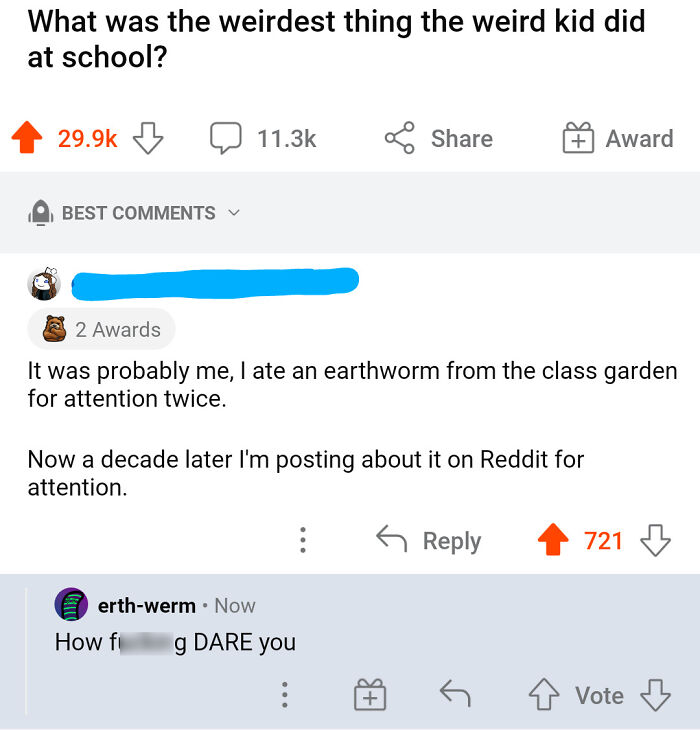Give an award to erth-werm's reply
Viewport: 700px width, 730px height.
click(x=369, y=695)
